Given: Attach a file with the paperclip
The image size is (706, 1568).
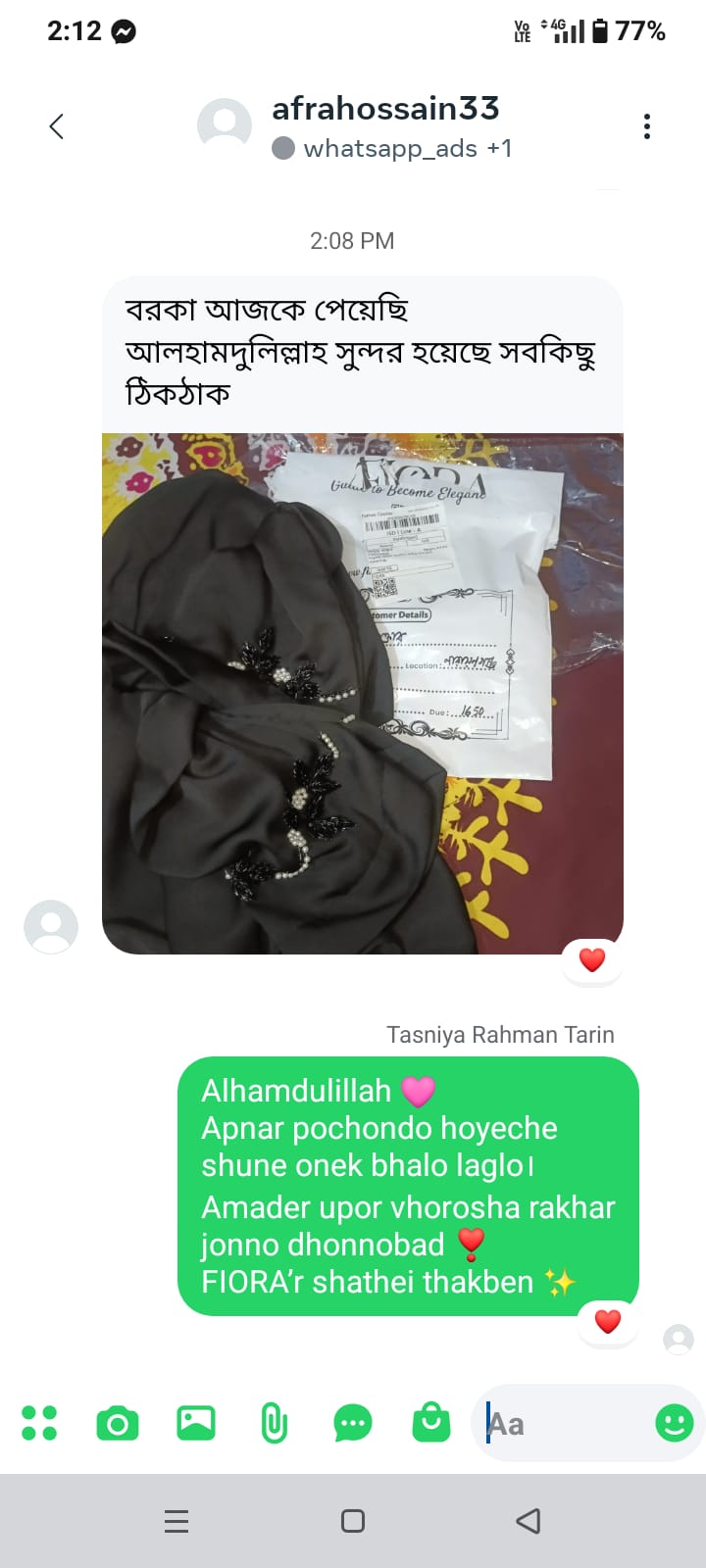Looking at the screenshot, I should [275, 1423].
